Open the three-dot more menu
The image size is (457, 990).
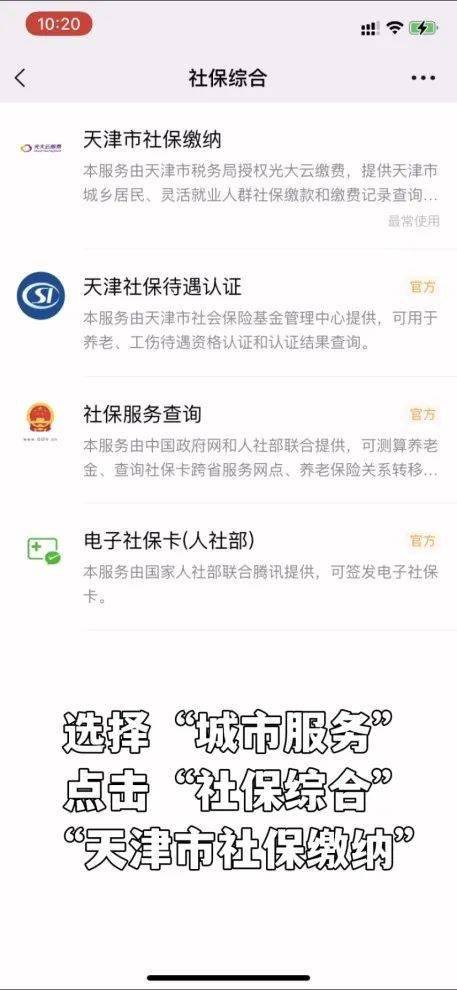[423, 78]
